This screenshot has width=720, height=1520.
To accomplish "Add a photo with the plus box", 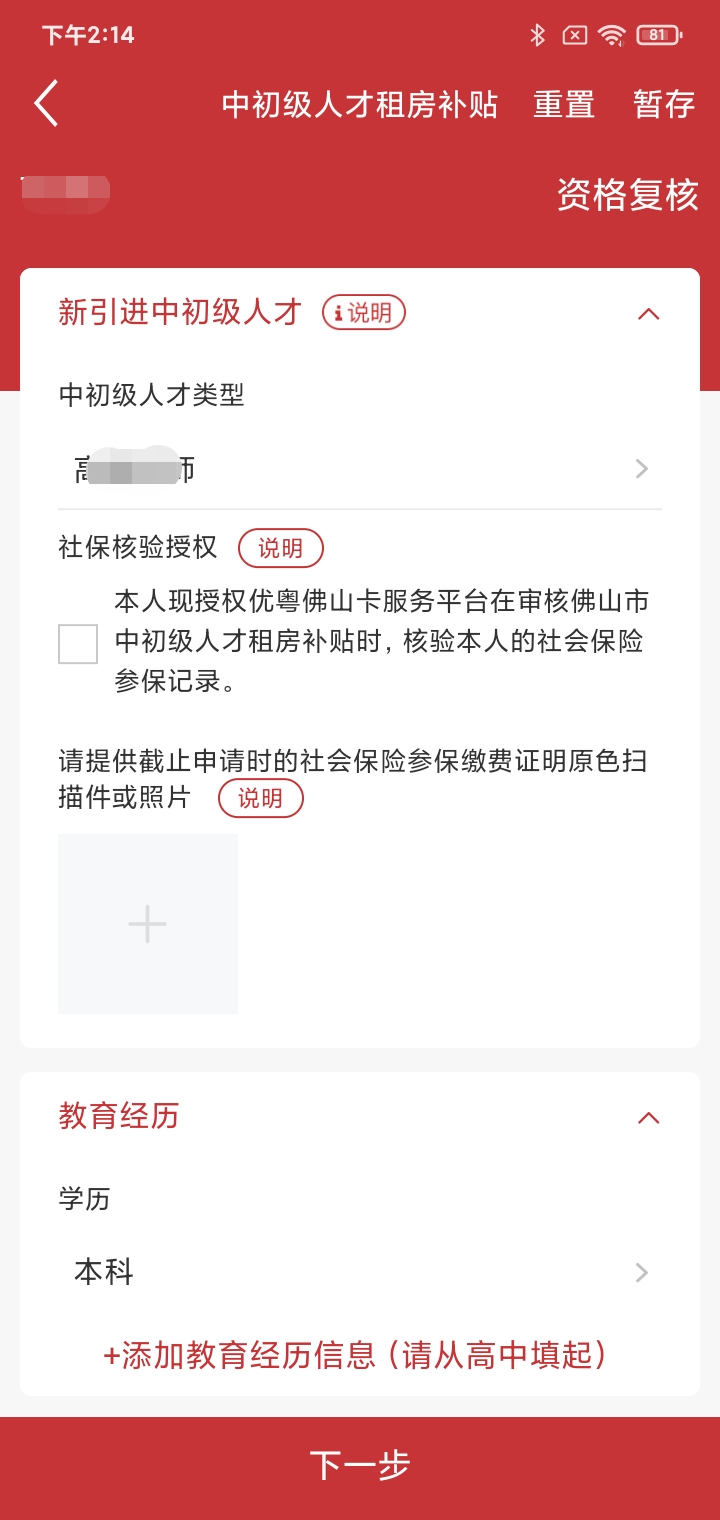I will [x=148, y=924].
